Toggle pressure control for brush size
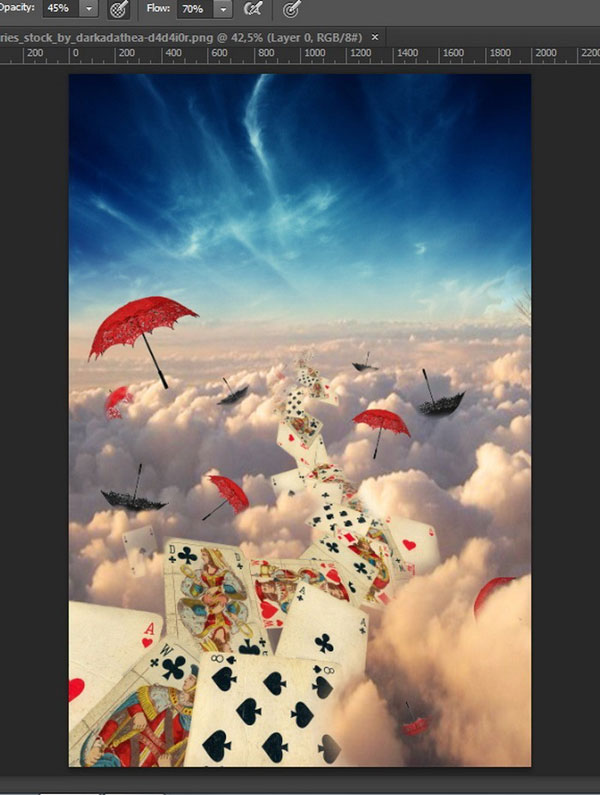Screen dimensions: 600x795 pos(291,10)
